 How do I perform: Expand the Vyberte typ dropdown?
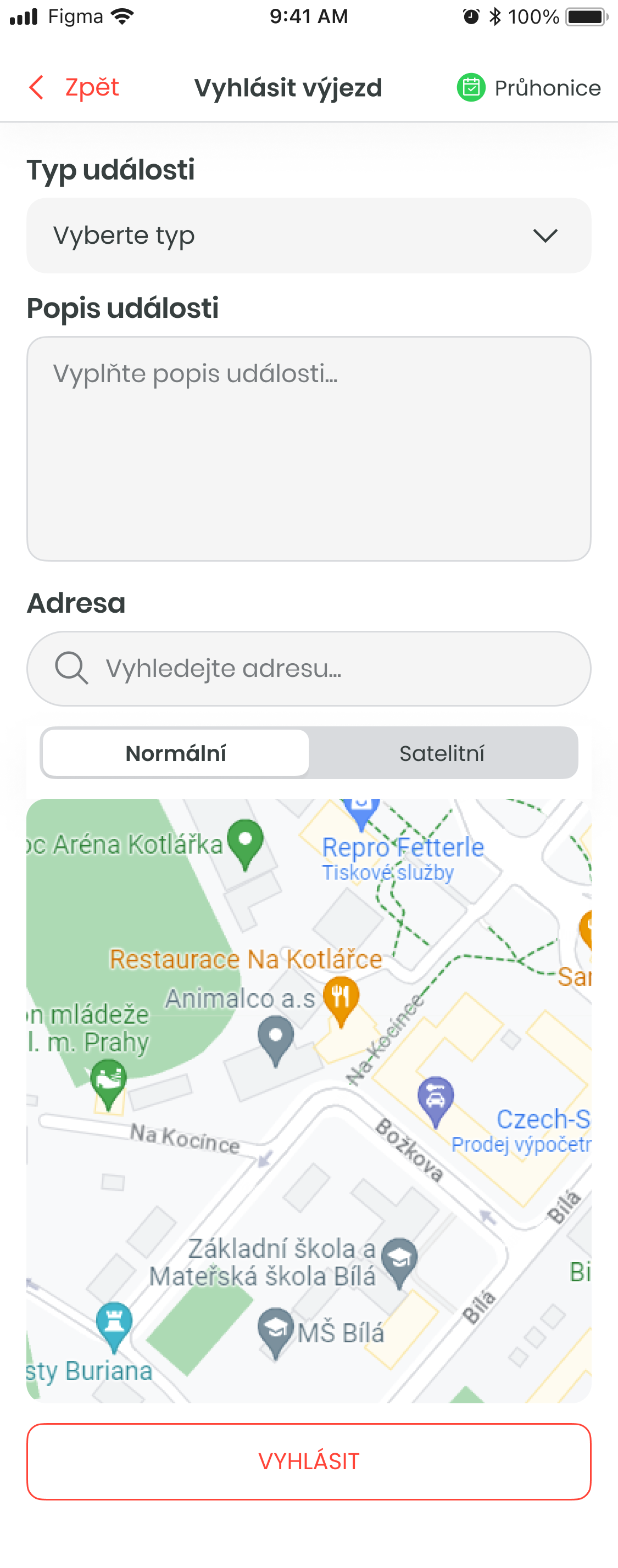pyautogui.click(x=309, y=236)
